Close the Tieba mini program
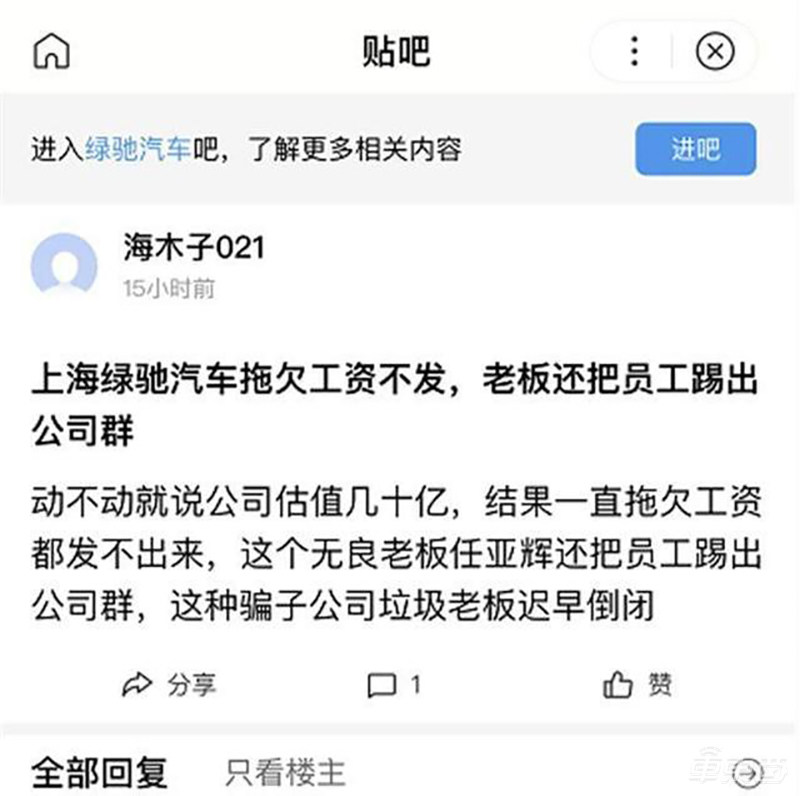Image resolution: width=800 pixels, height=796 pixels. pos(714,50)
